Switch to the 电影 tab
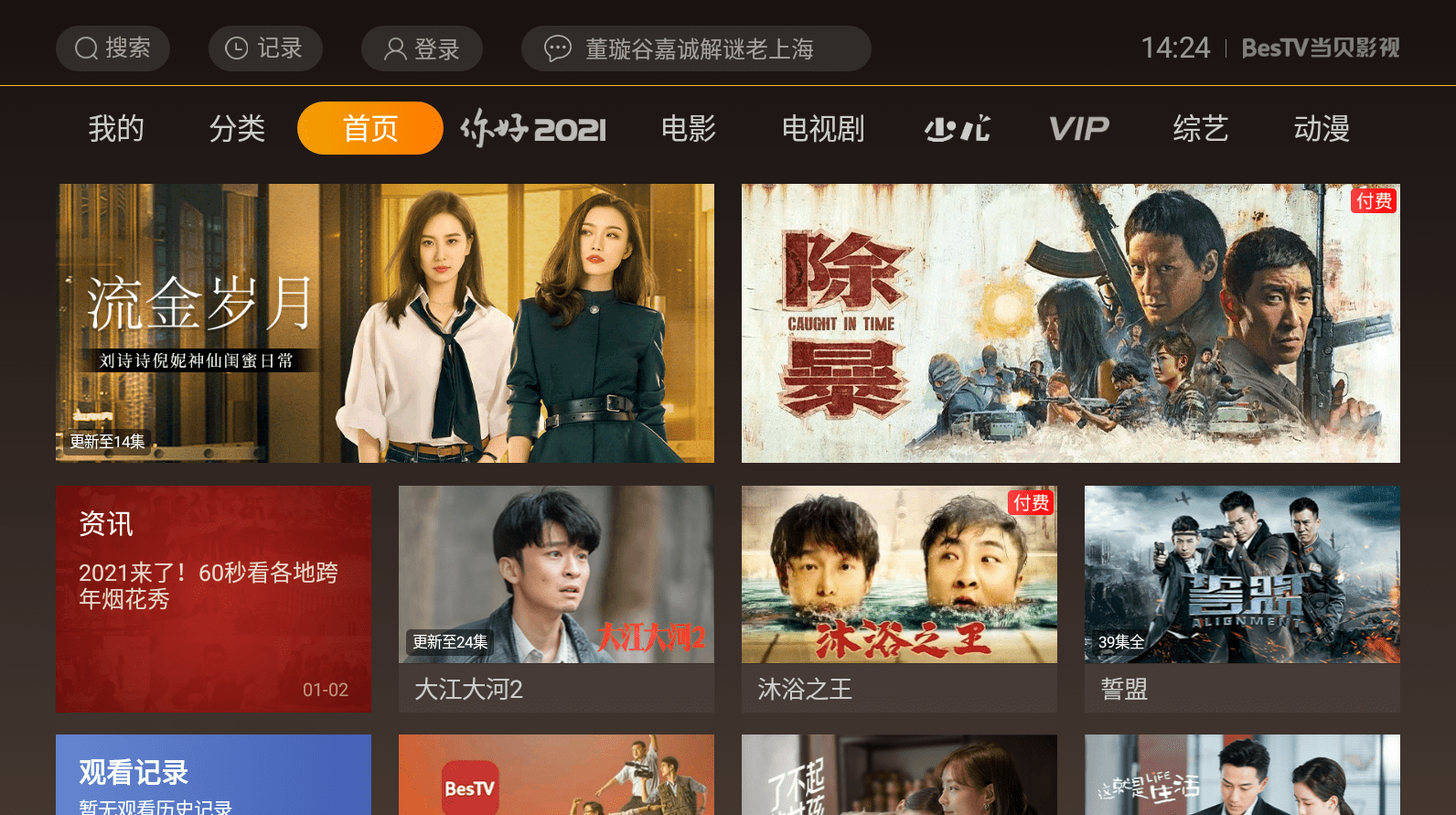Image resolution: width=1456 pixels, height=815 pixels. pos(689,129)
